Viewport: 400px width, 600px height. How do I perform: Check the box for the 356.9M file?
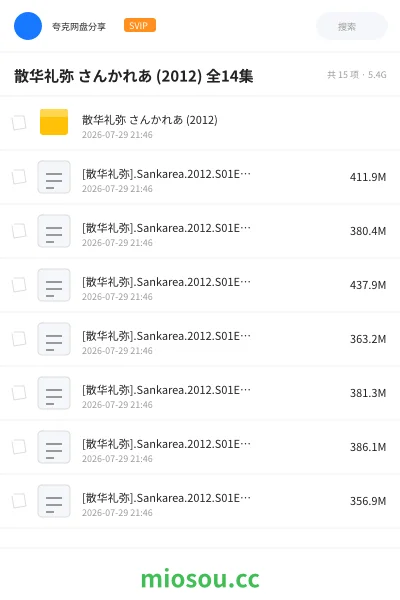(x=19, y=501)
